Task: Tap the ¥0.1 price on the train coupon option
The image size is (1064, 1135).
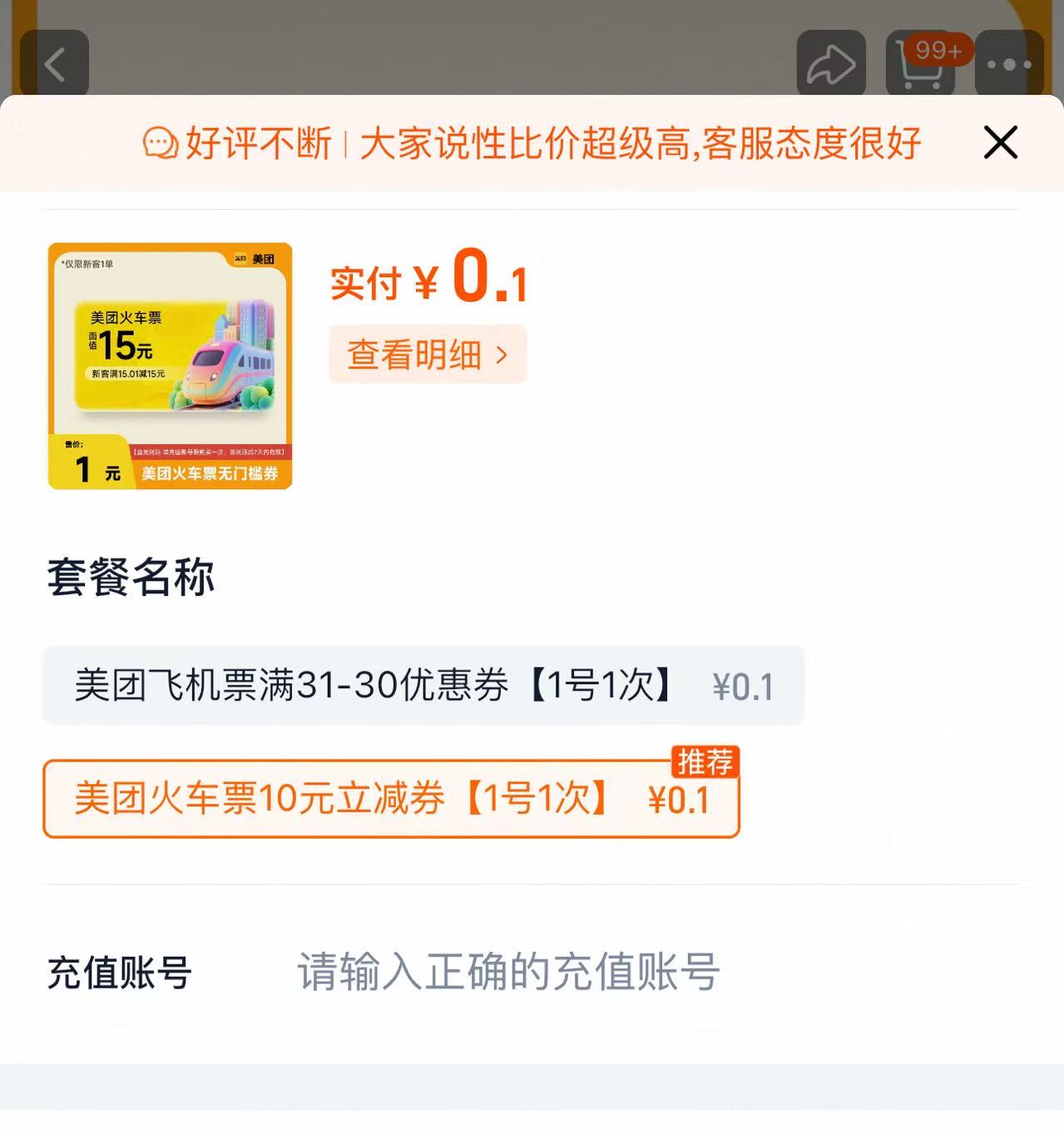Action: (x=677, y=802)
